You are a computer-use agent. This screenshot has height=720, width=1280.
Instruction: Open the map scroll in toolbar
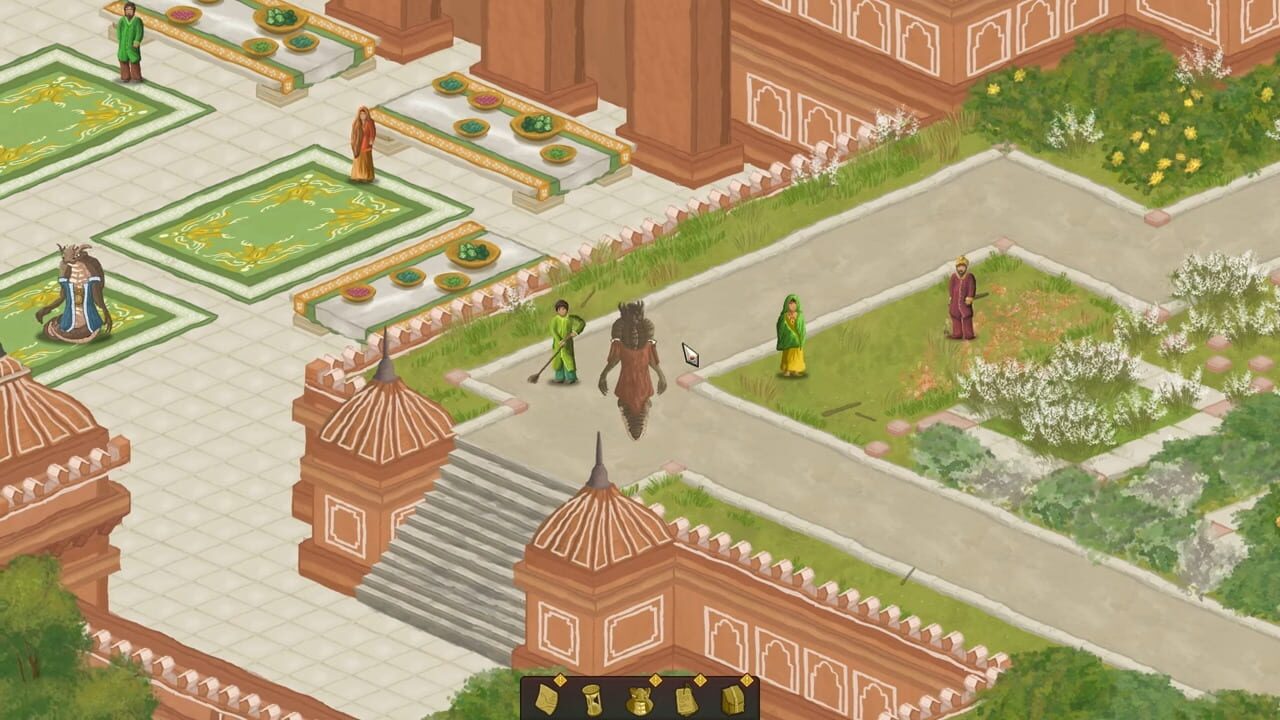click(x=546, y=699)
